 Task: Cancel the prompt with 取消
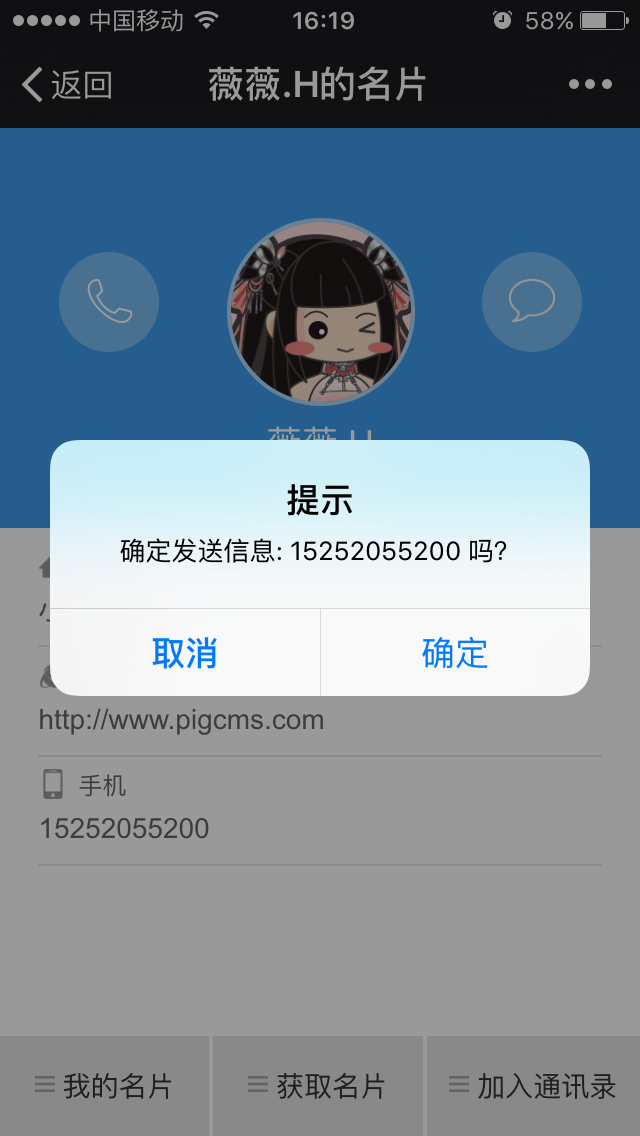tap(185, 653)
